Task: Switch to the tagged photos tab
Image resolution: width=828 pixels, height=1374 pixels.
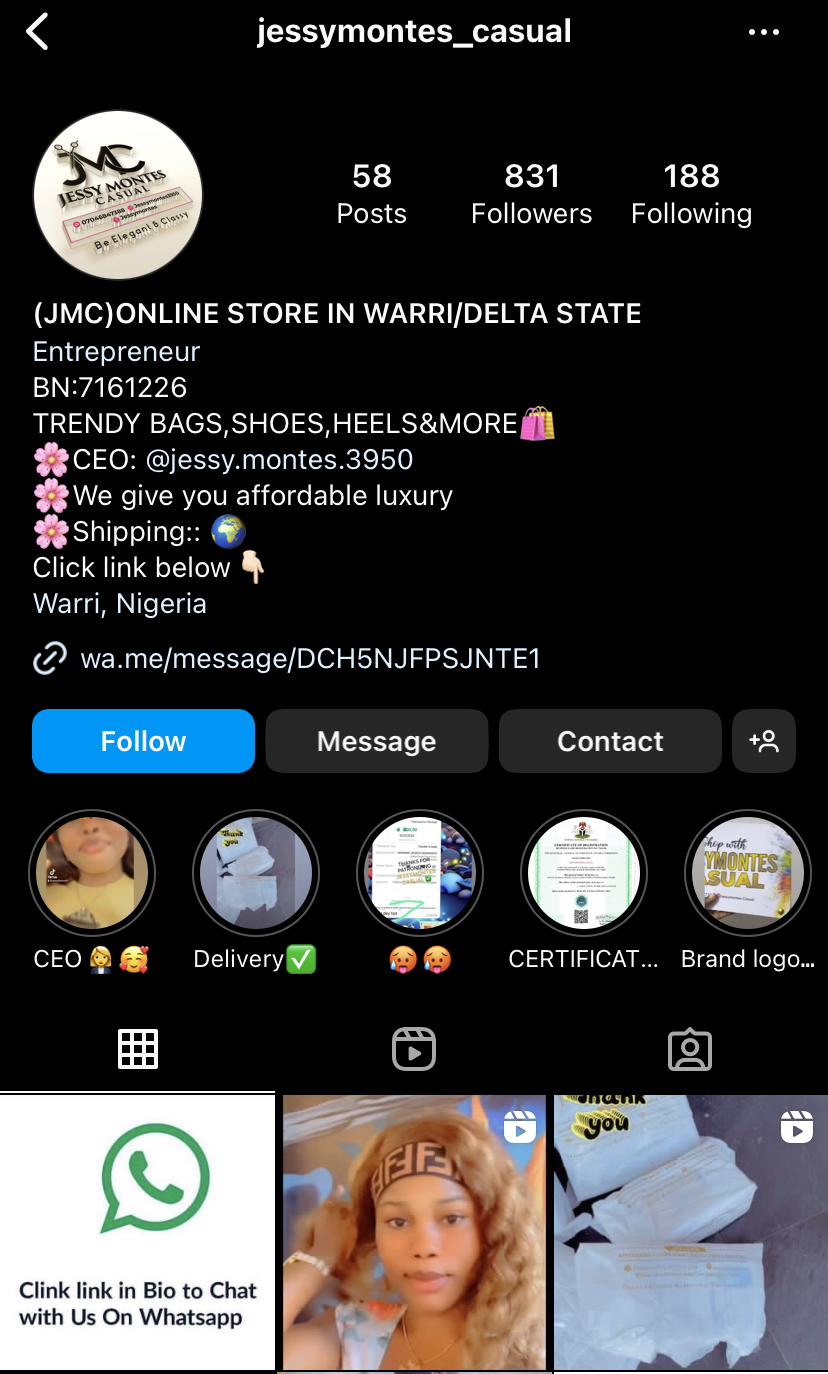Action: click(x=689, y=1049)
